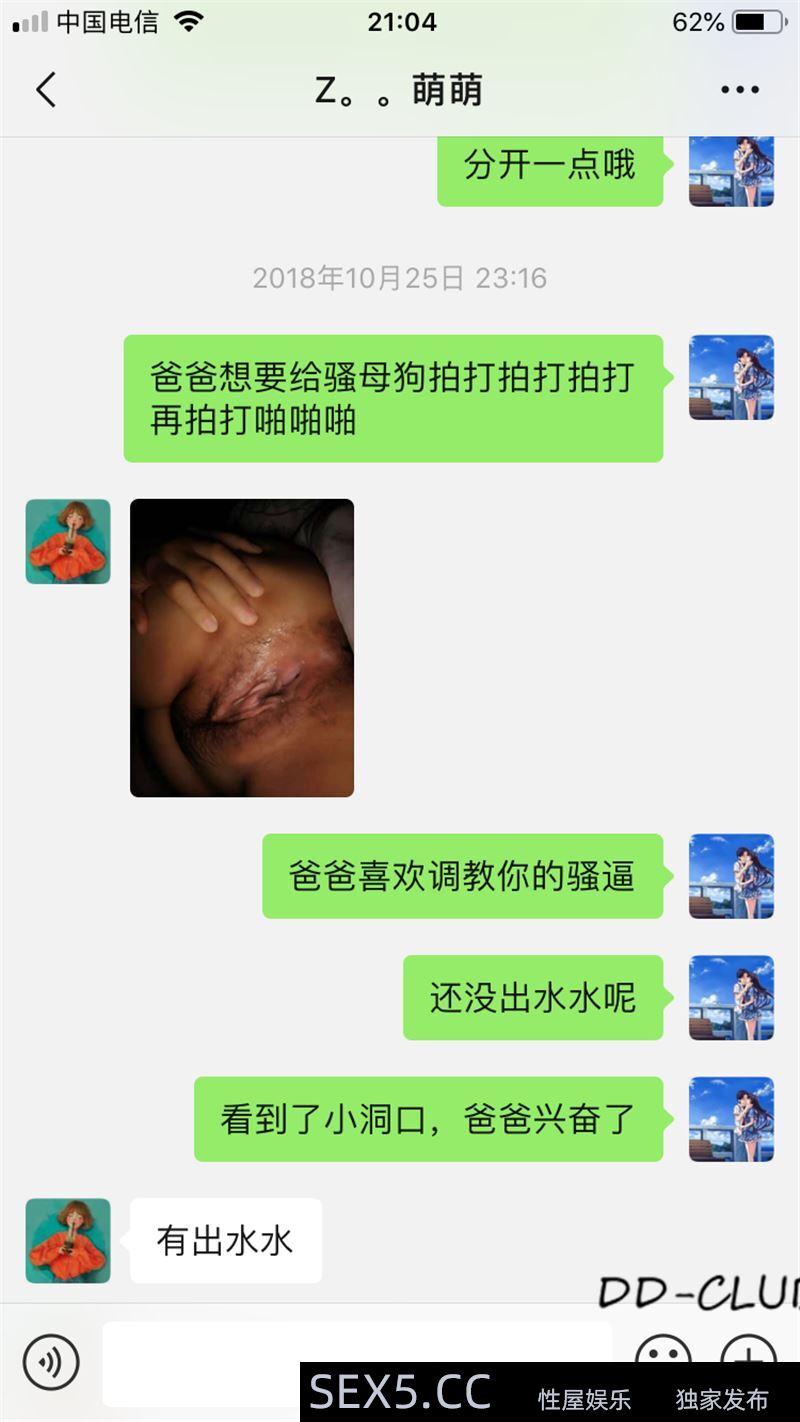This screenshot has height=1422, width=800.
Task: Switch to voice message input
Action: click(x=51, y=1361)
